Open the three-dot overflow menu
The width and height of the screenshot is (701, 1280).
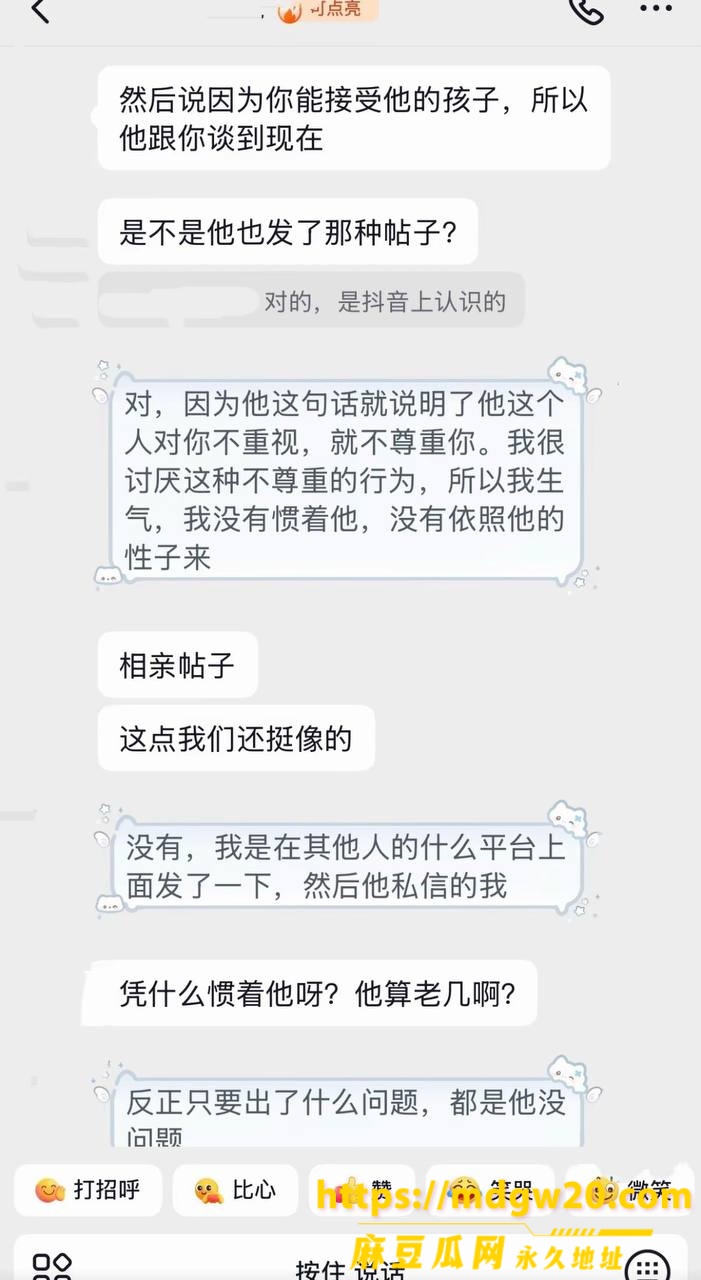coord(655,9)
